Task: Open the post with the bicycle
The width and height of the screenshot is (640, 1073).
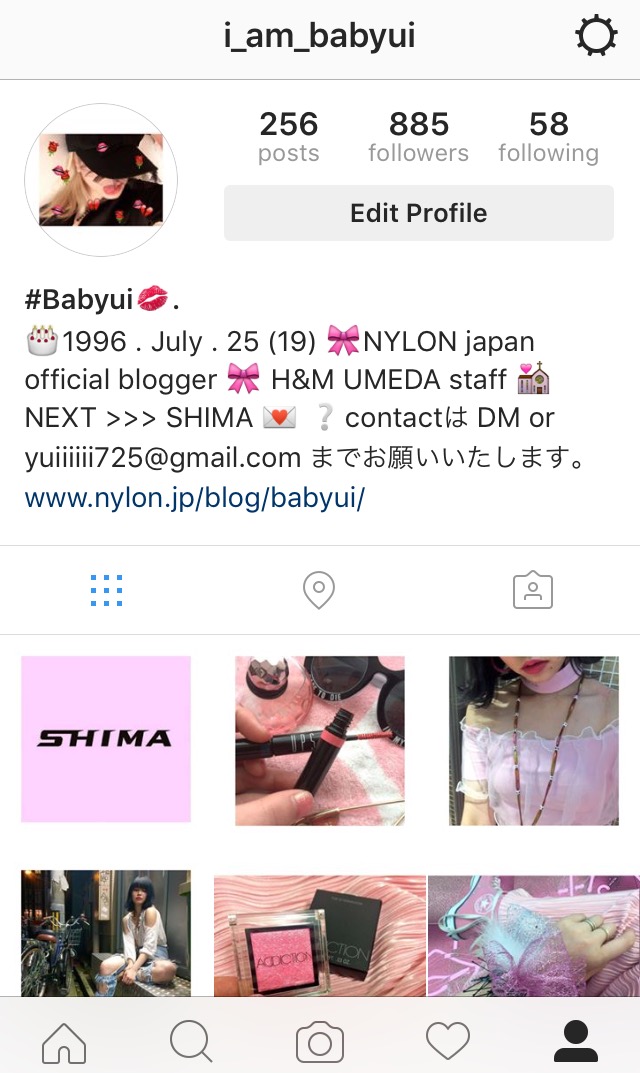Action: coord(106,932)
